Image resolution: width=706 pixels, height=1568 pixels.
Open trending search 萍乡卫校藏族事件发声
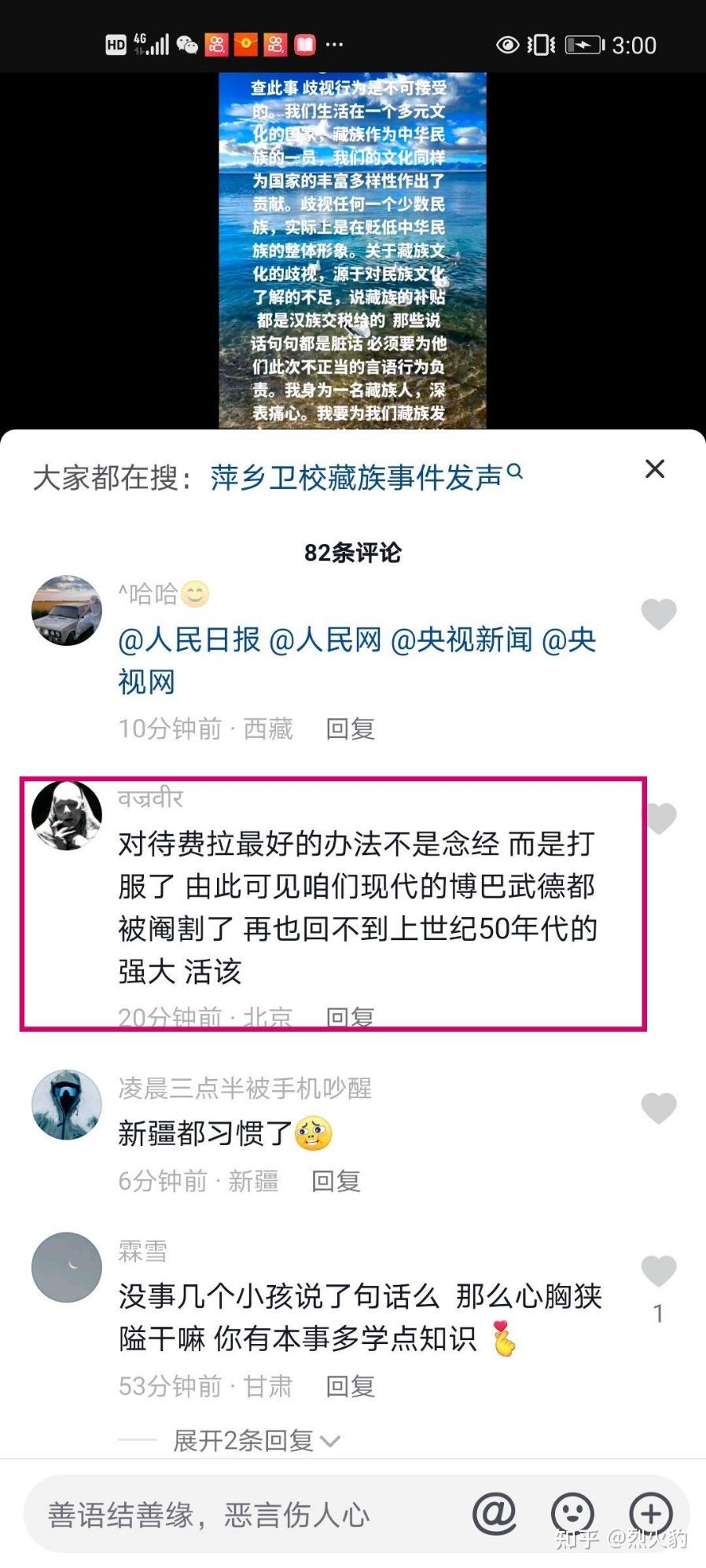click(366, 477)
